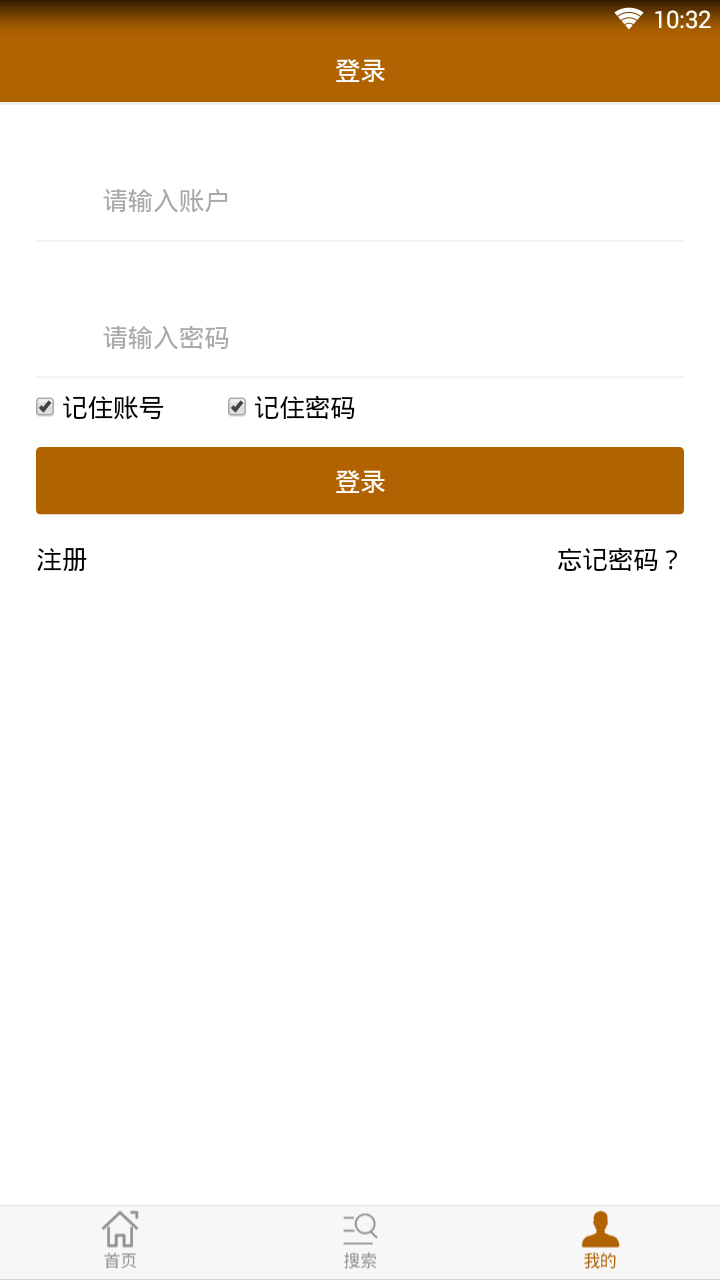Uncheck the 记住密码 checkbox
The height and width of the screenshot is (1280, 720).
(x=236, y=406)
